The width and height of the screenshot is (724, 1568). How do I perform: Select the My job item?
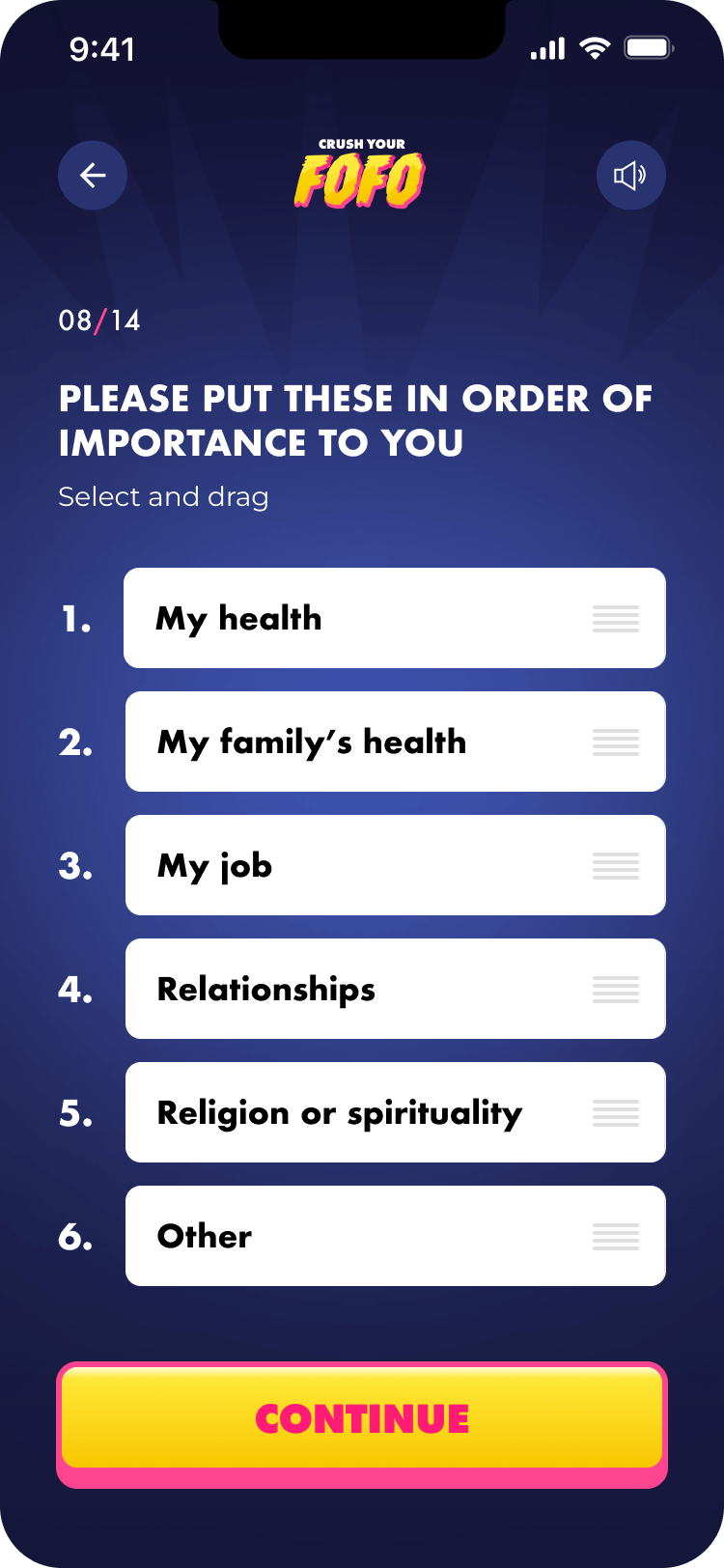click(394, 865)
